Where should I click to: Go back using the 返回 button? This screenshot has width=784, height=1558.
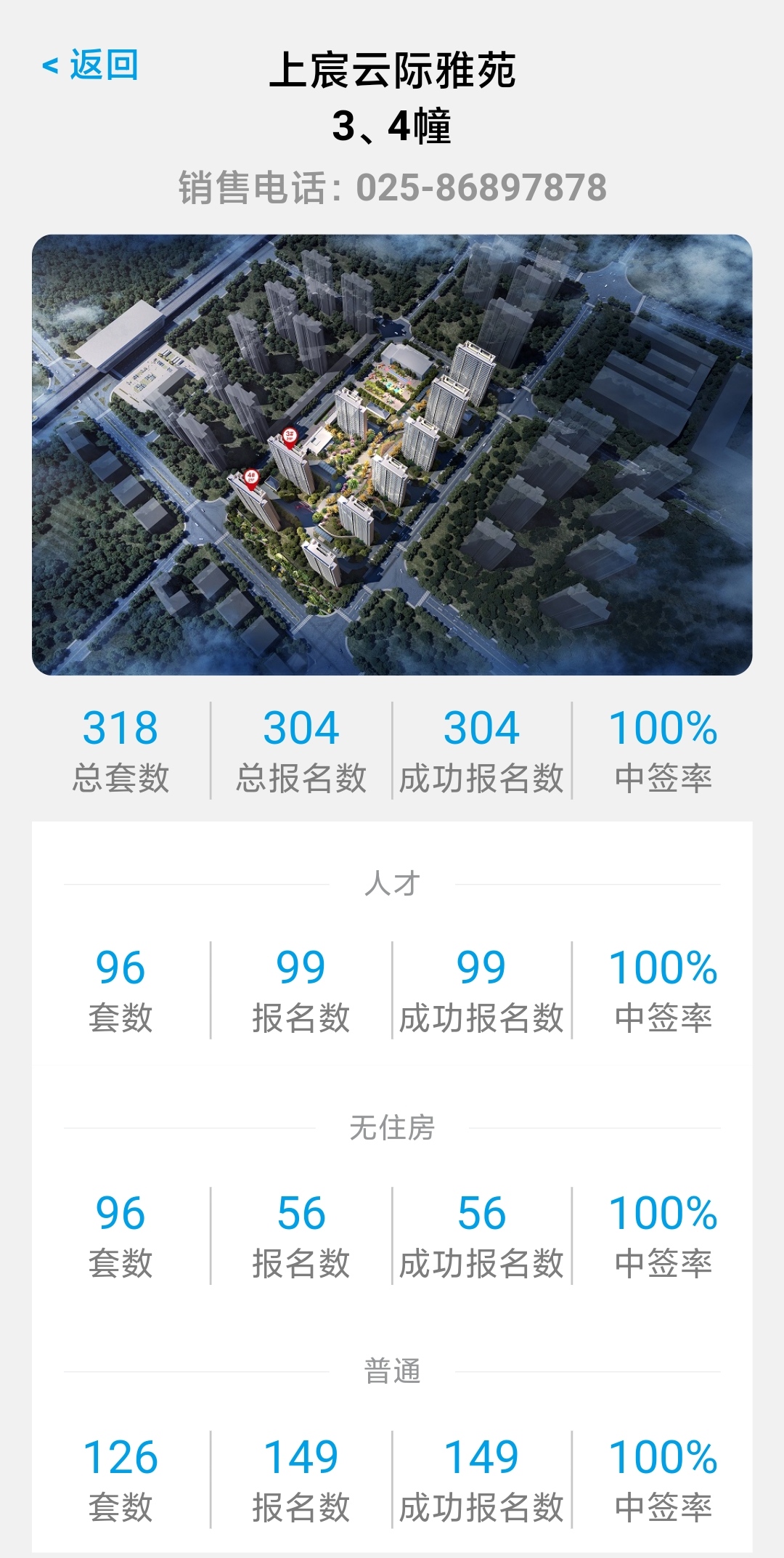point(90,65)
